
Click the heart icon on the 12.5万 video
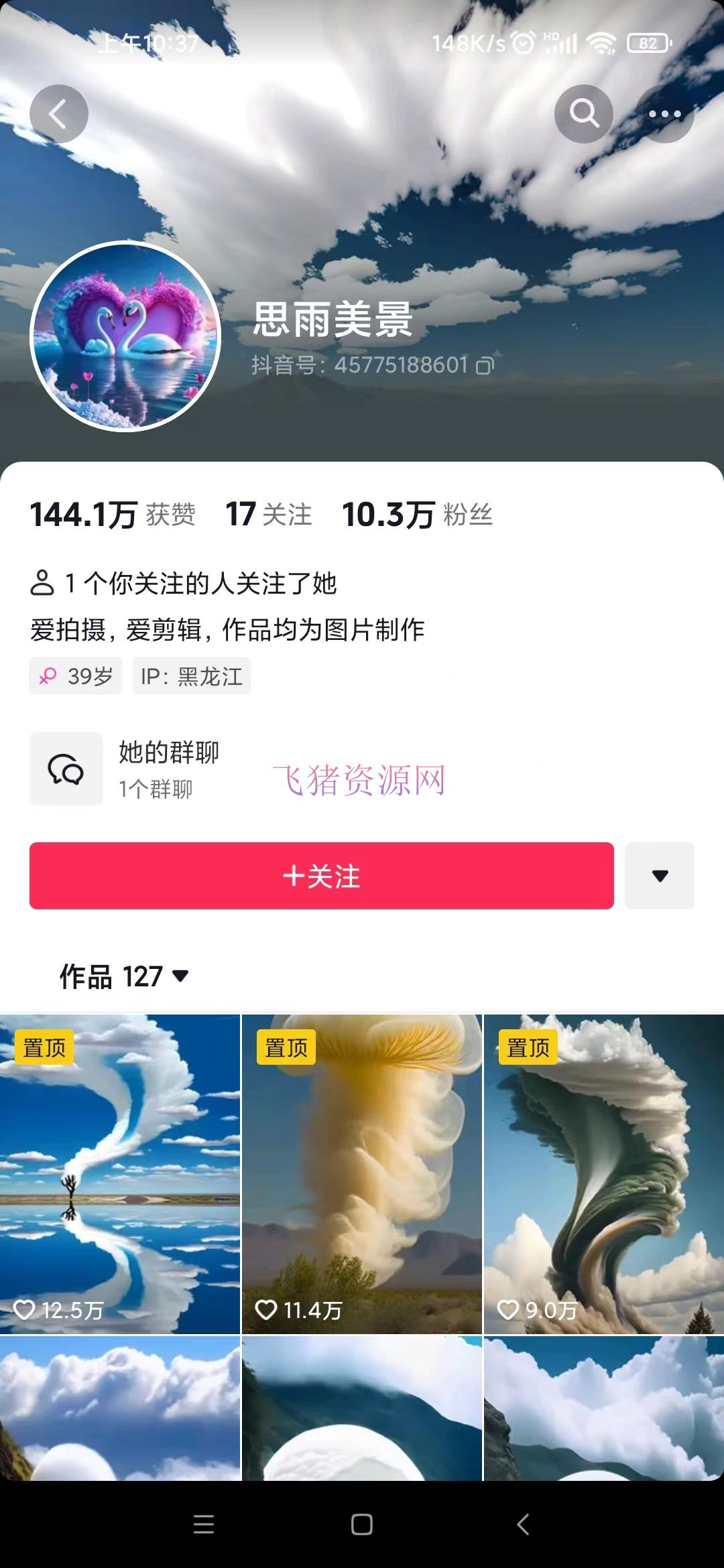tap(25, 1310)
